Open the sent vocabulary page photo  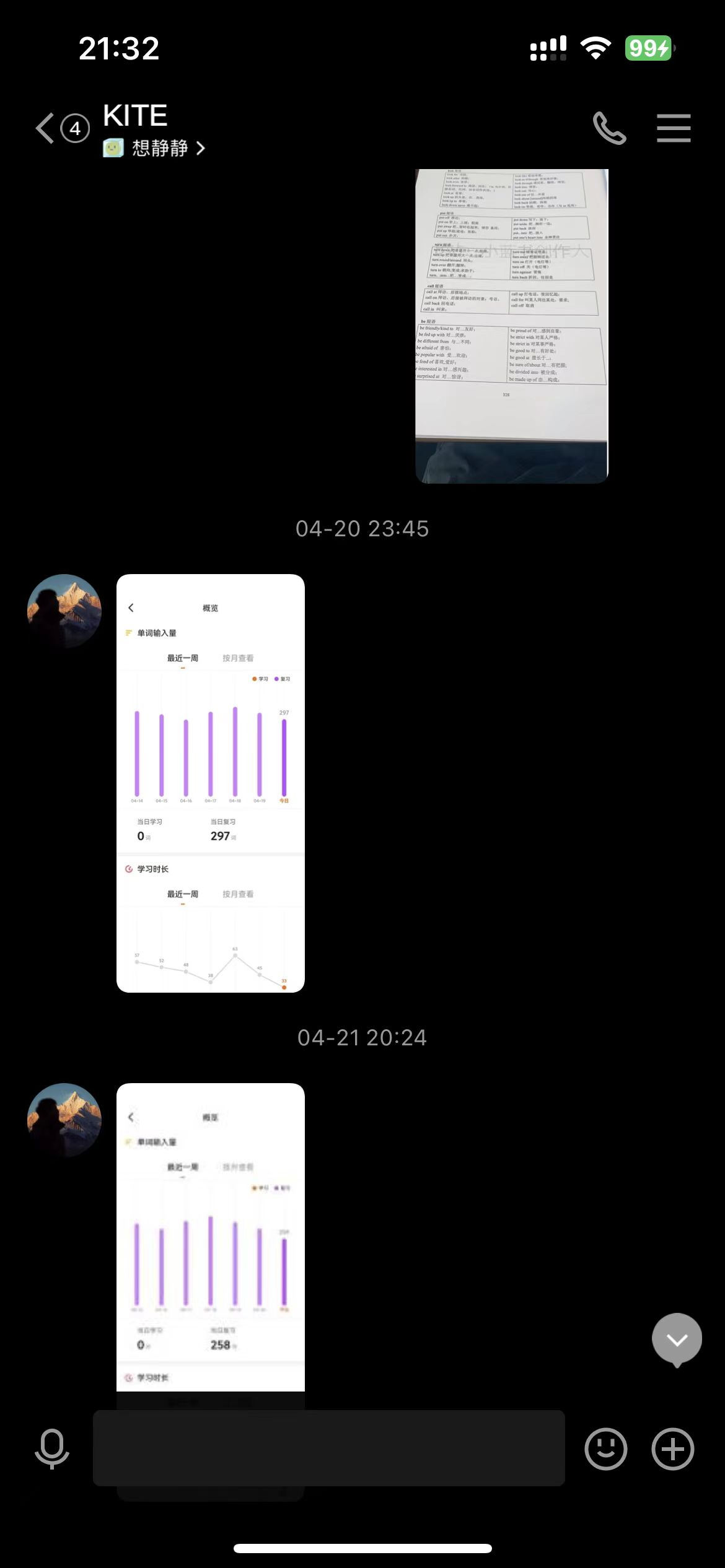(x=511, y=326)
